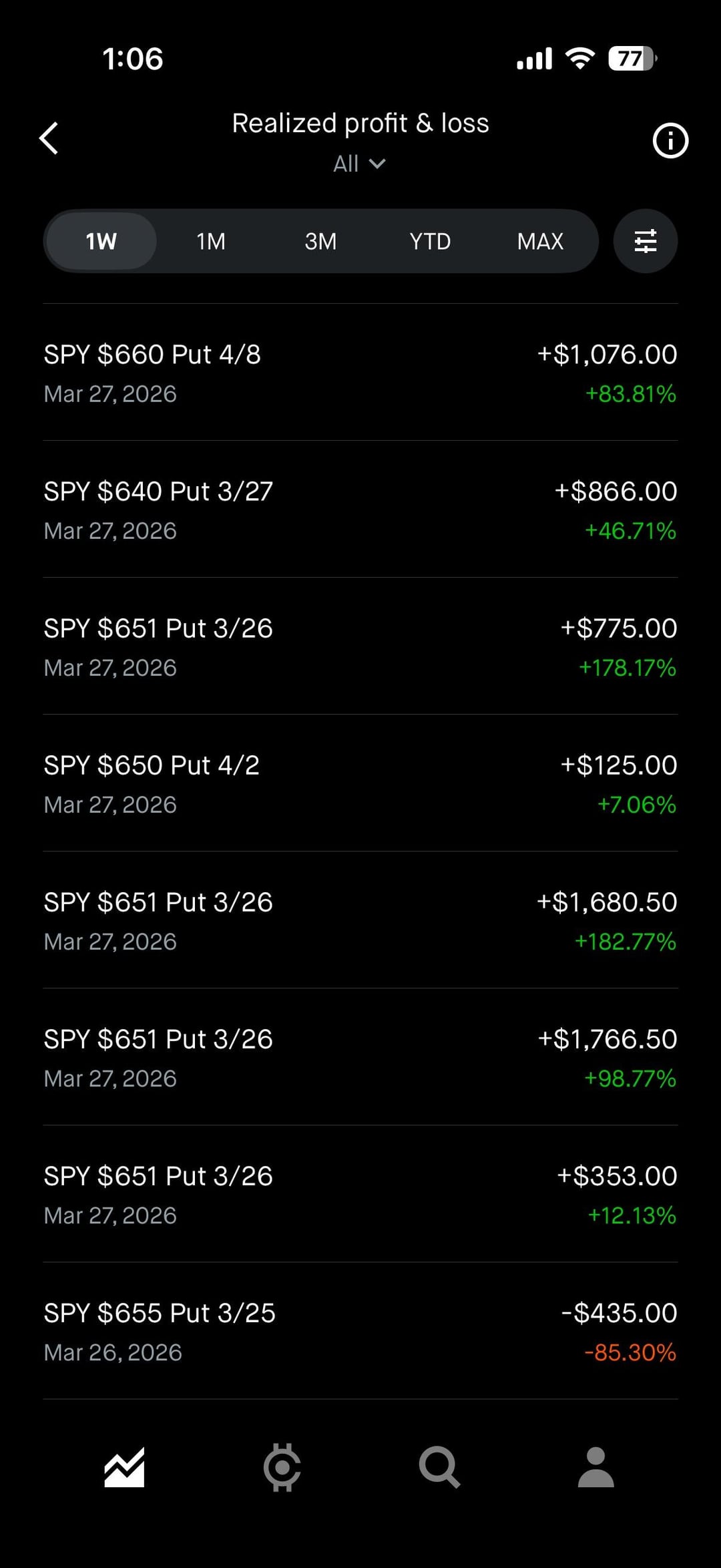This screenshot has width=721, height=1568.
Task: Open the SPY $660 Put 4/8 entry
Action: 360,373
